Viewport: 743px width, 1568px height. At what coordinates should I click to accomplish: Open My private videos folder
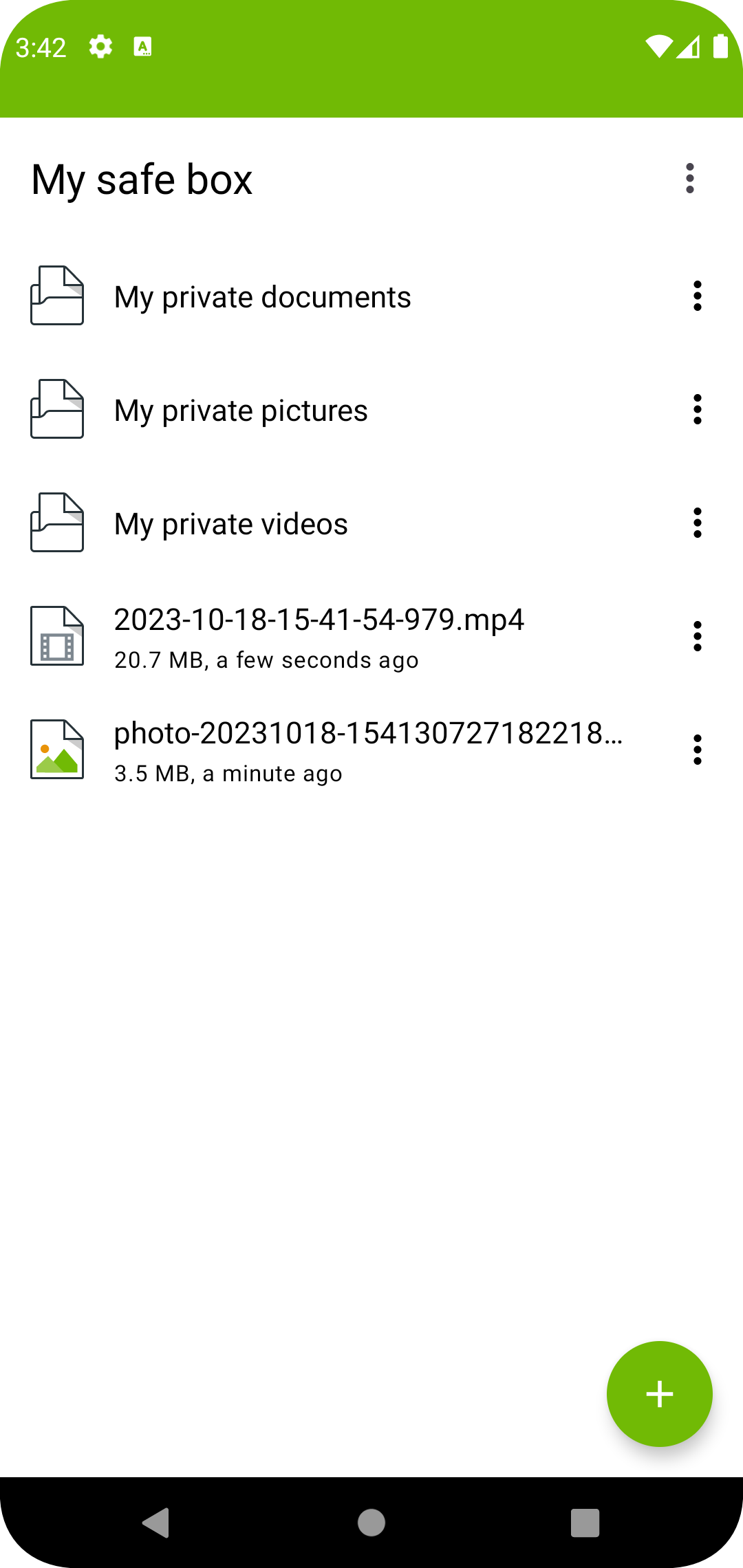tap(231, 523)
